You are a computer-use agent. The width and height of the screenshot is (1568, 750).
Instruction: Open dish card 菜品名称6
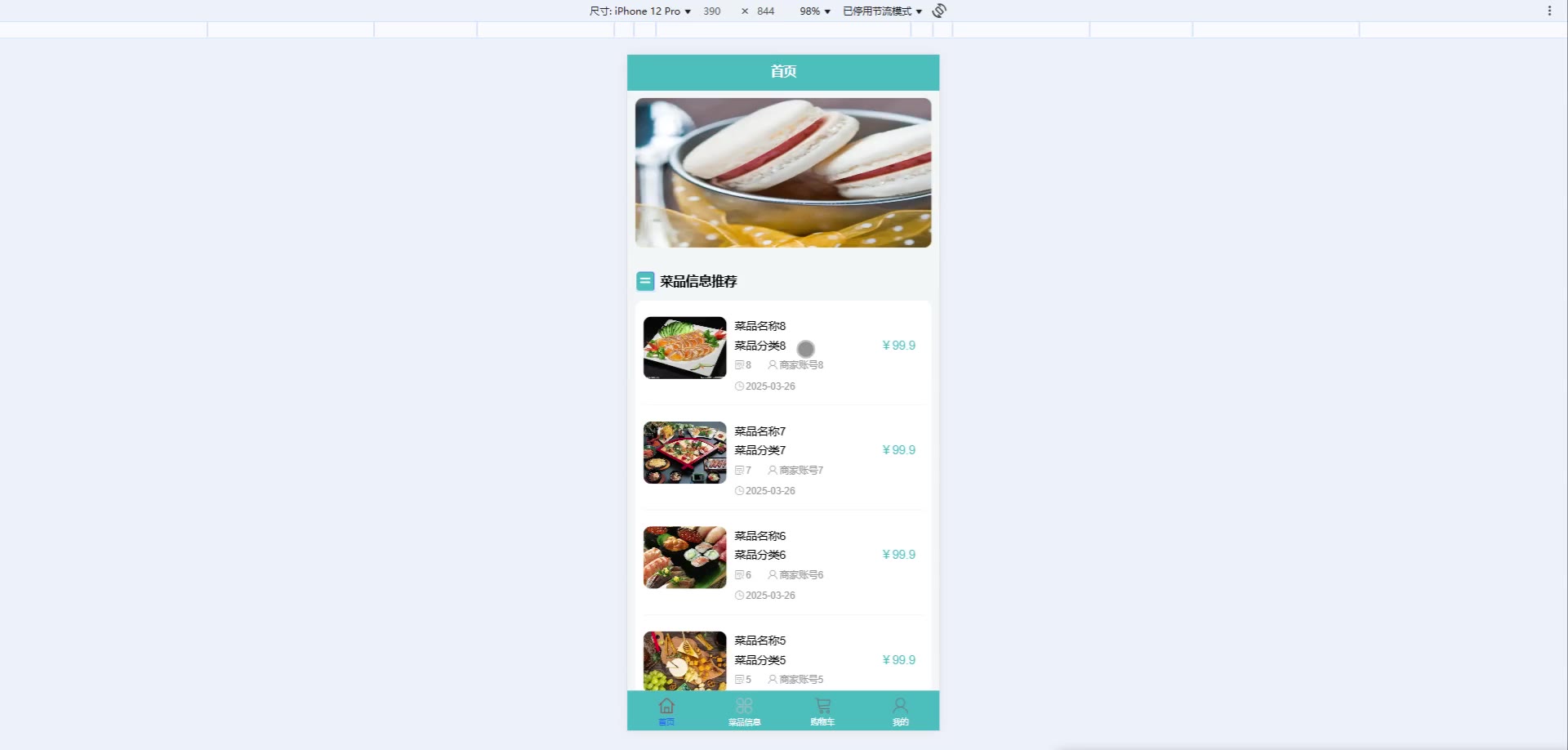point(782,563)
